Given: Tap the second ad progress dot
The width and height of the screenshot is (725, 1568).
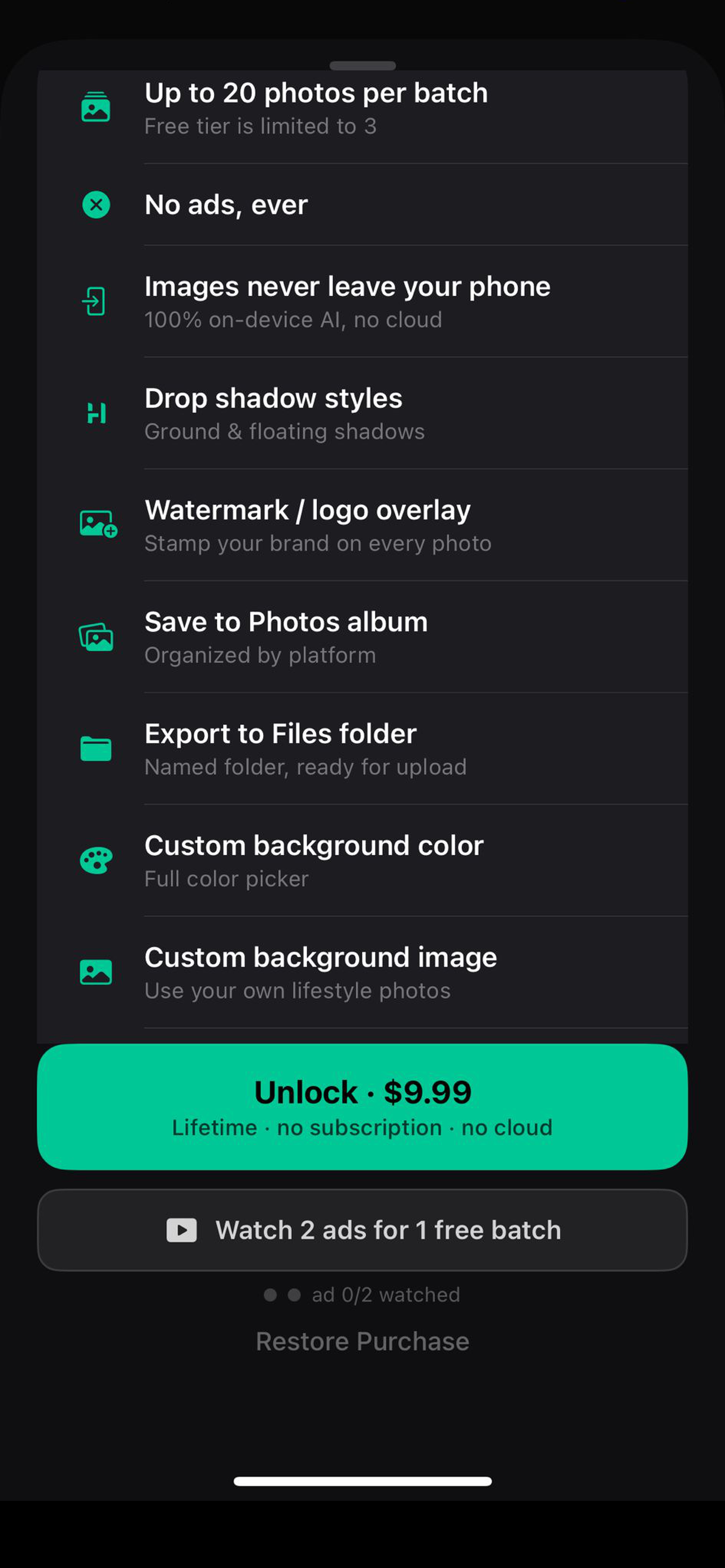Looking at the screenshot, I should pyautogui.click(x=295, y=1295).
